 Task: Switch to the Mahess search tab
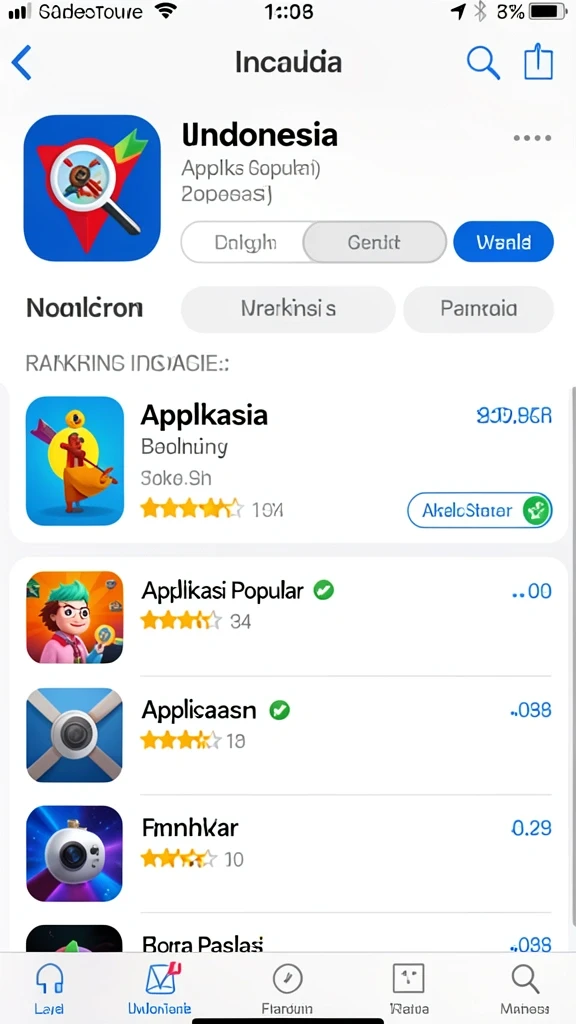(524, 988)
